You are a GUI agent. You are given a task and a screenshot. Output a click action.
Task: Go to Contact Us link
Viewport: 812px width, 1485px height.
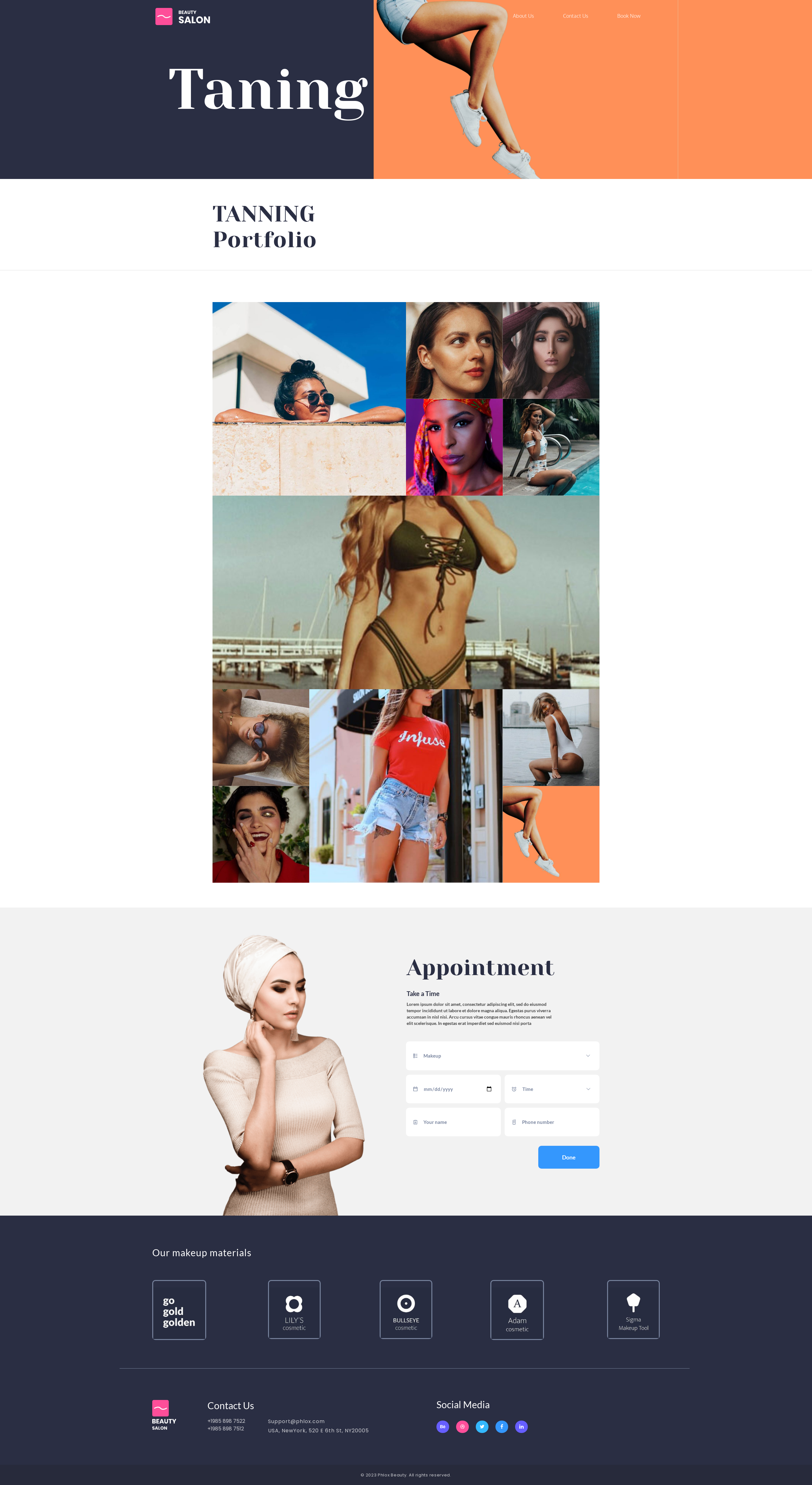(x=575, y=16)
